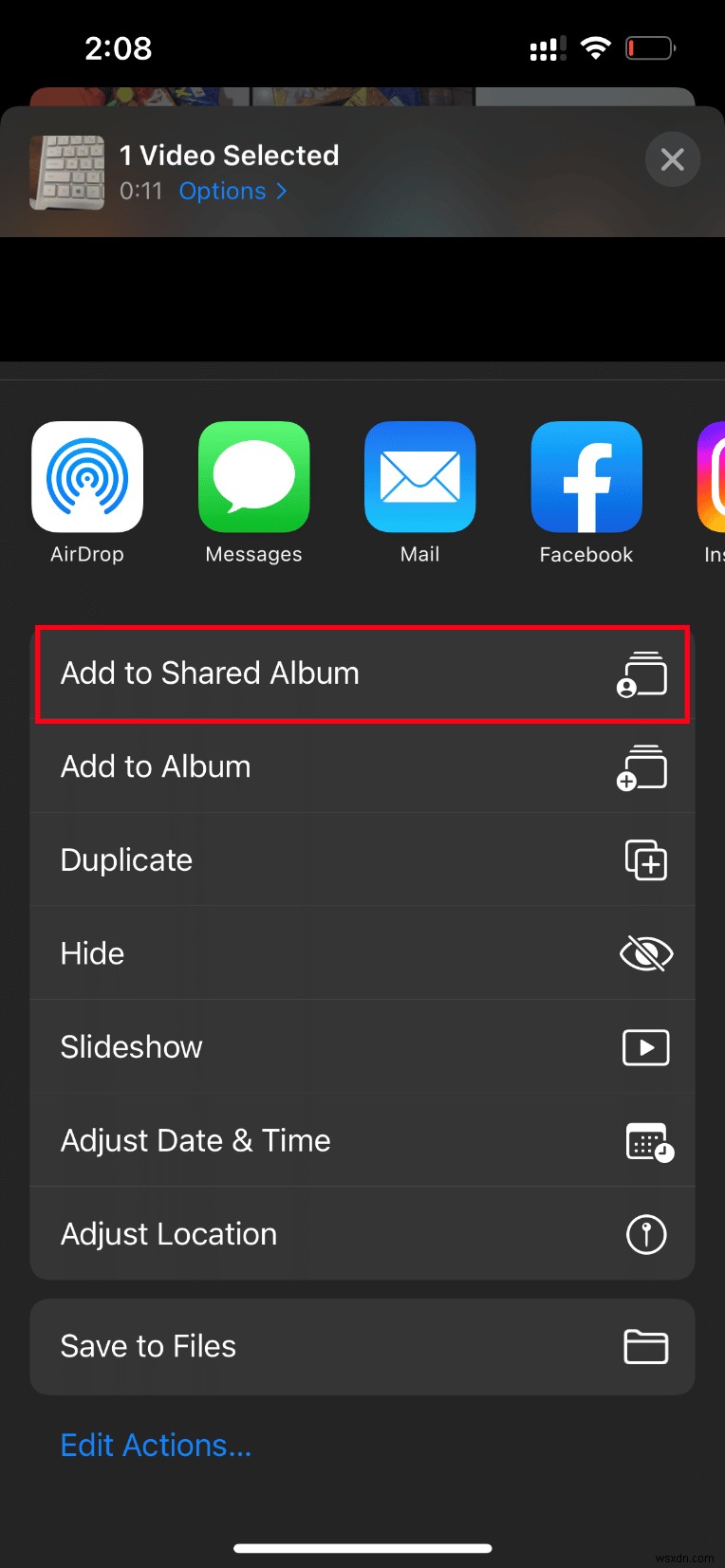This screenshot has width=725, height=1568.
Task: Share the video via the Mail icon
Action: coord(419,477)
